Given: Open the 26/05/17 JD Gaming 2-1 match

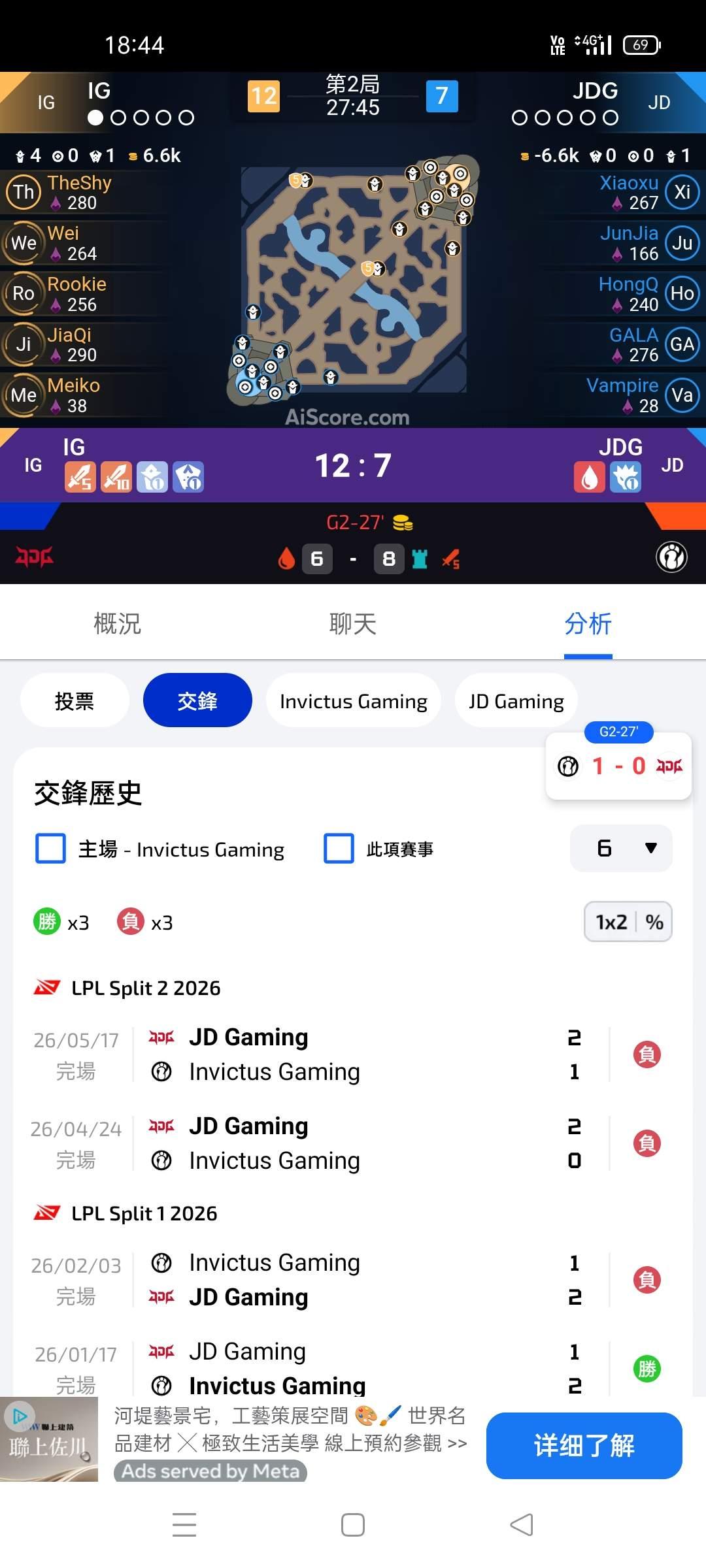Looking at the screenshot, I should 353,1054.
